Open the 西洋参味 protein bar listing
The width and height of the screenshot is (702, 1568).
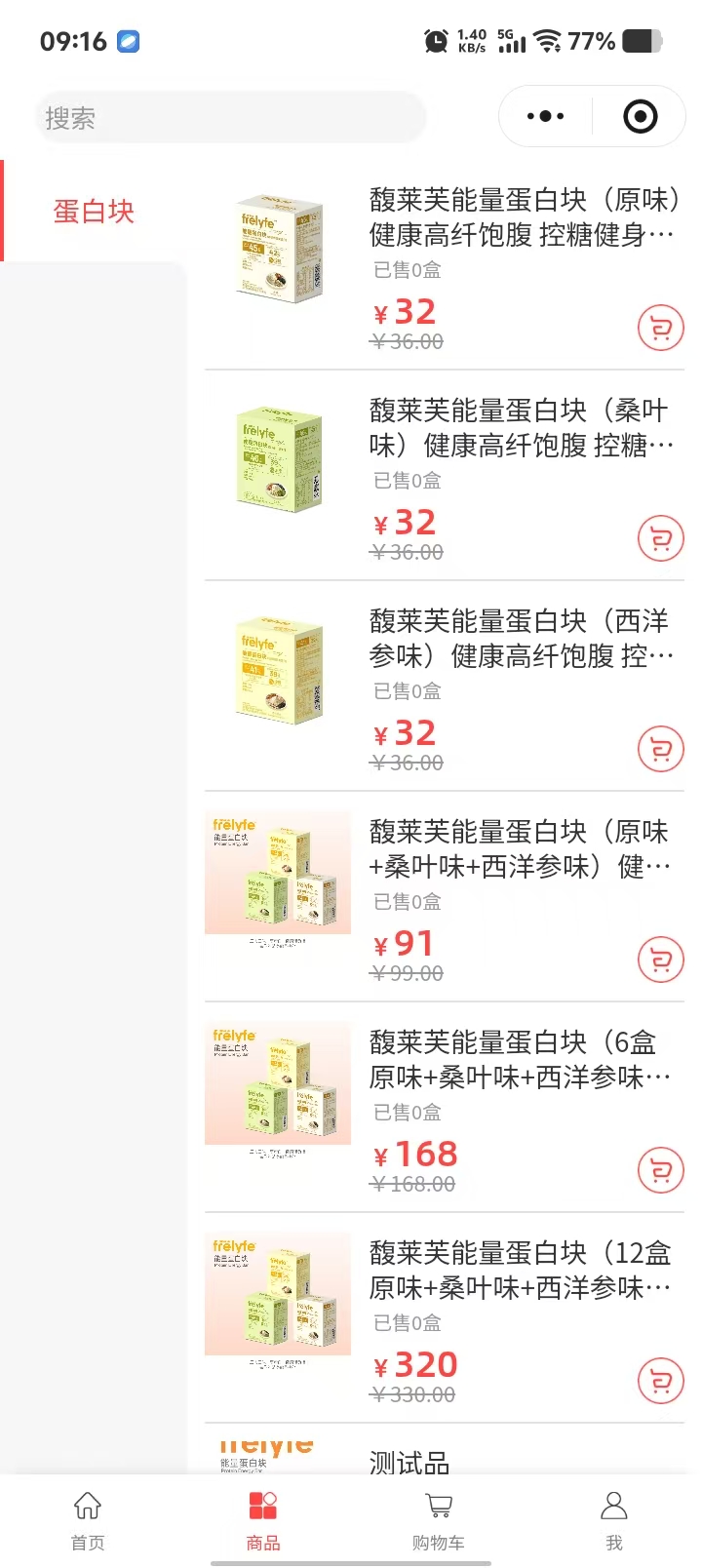521,638
